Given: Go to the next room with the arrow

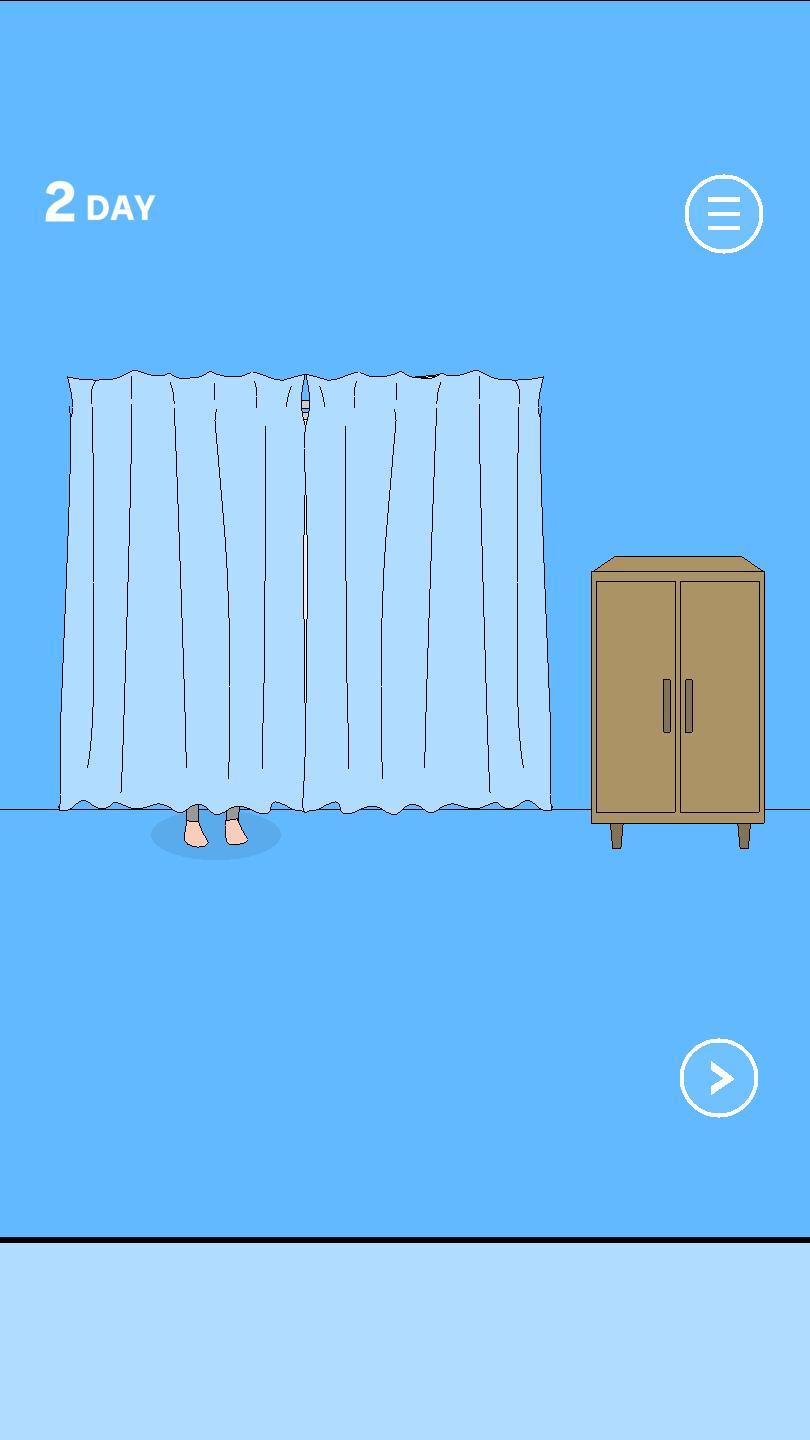Looking at the screenshot, I should tap(718, 1077).
